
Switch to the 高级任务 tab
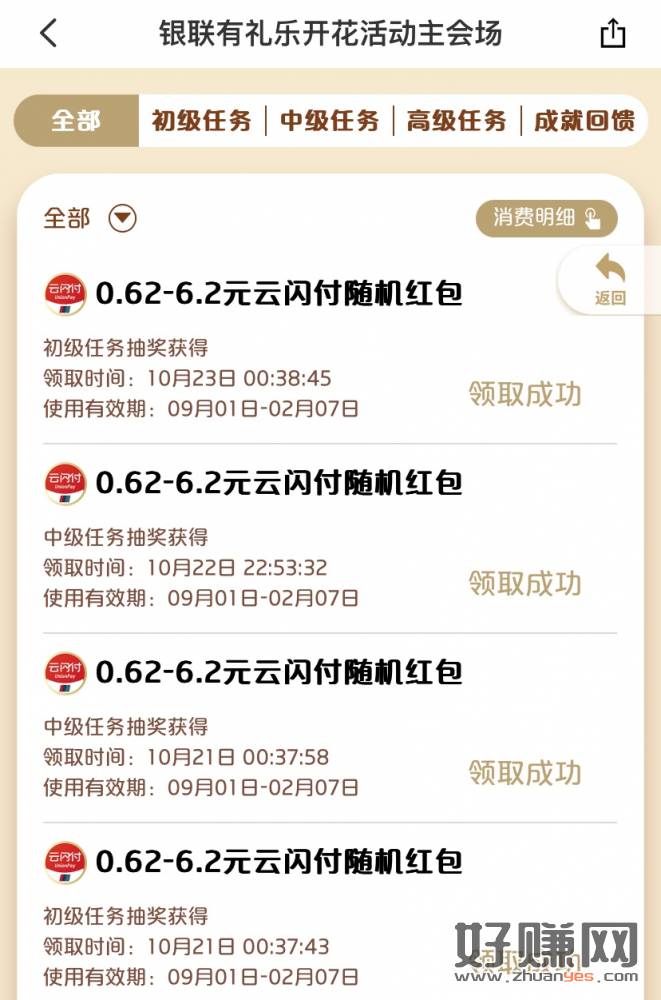coord(456,121)
